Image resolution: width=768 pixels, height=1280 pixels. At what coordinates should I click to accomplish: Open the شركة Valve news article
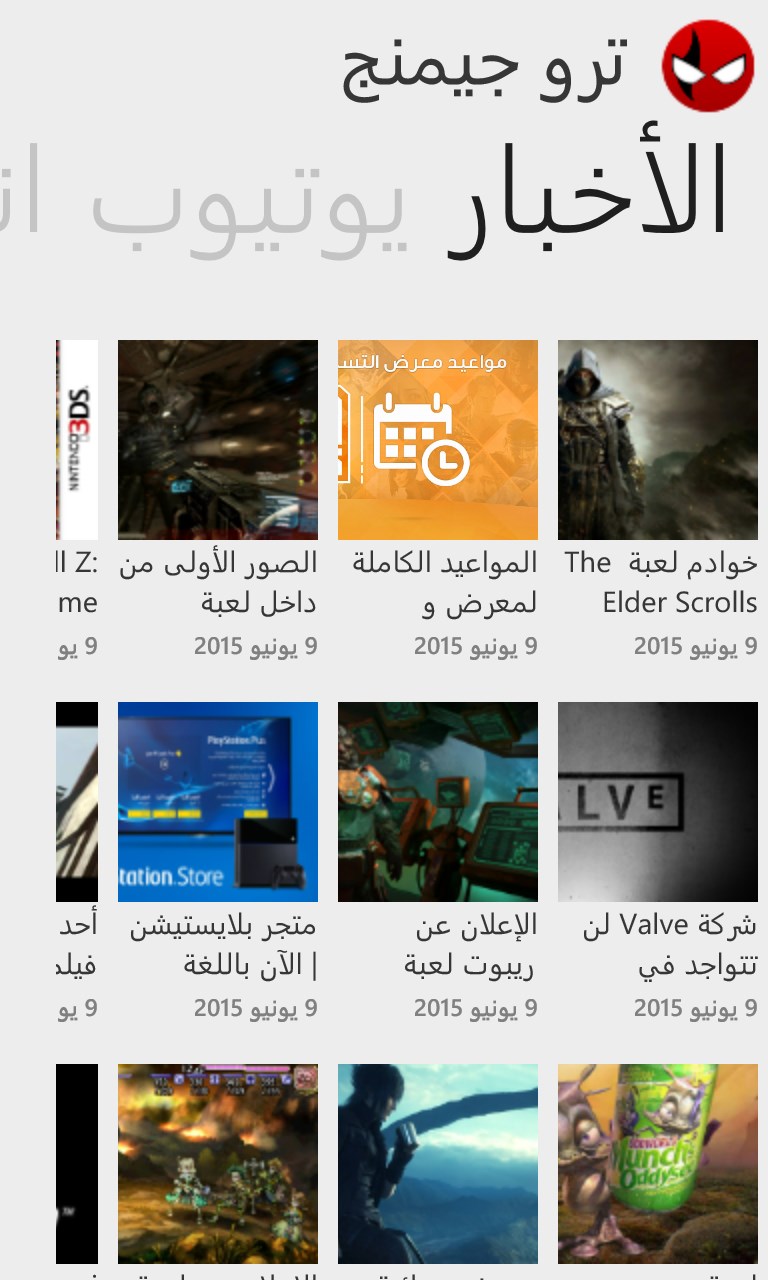[658, 802]
